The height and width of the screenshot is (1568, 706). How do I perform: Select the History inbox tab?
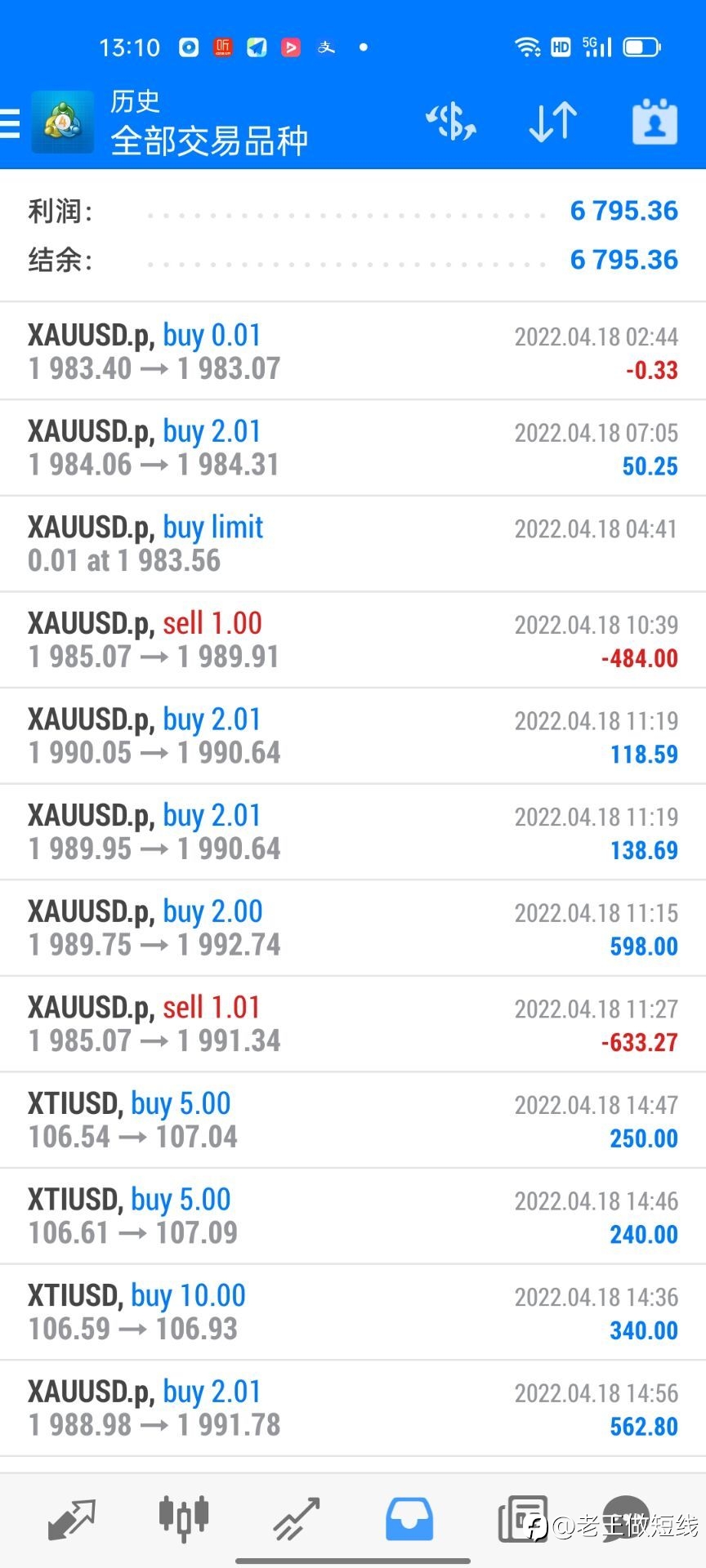409,1519
